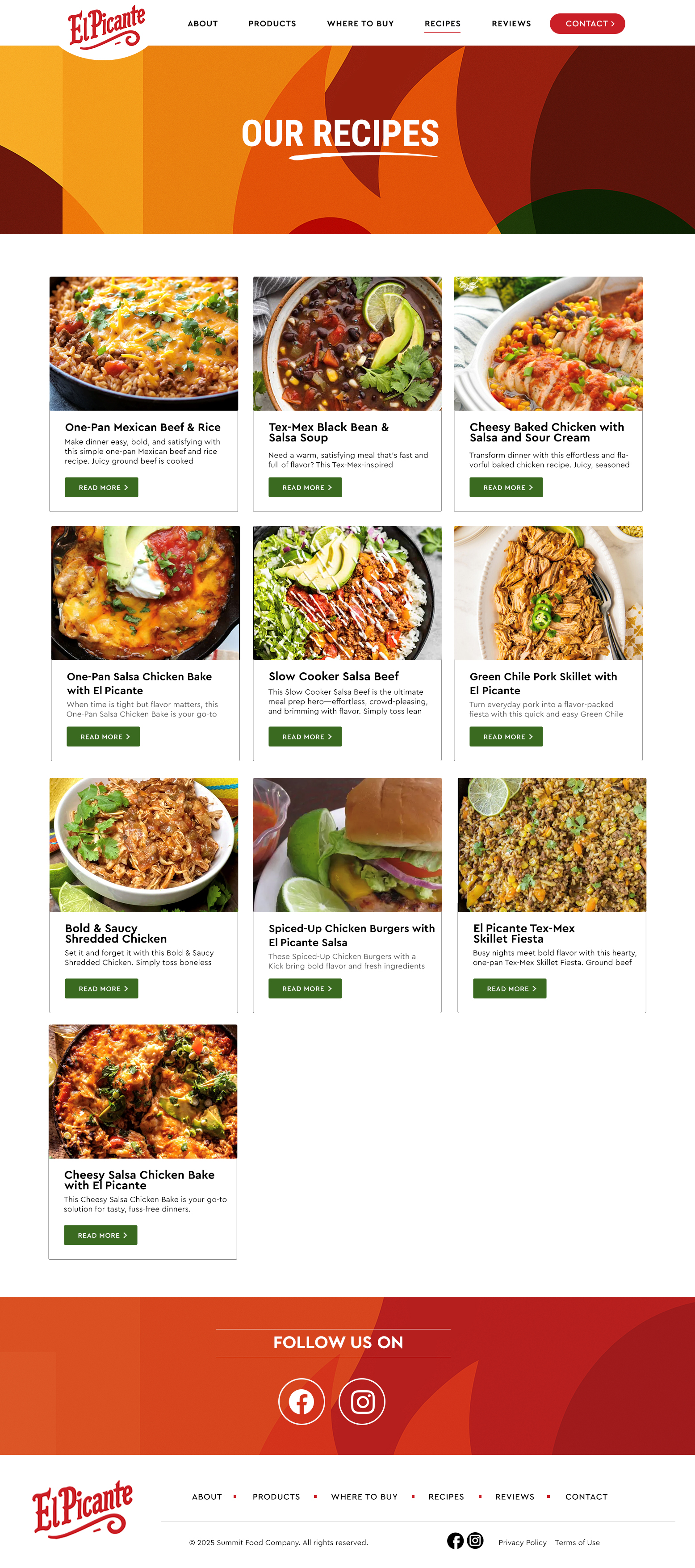Select Reviews in the top navigation
This screenshot has width=695, height=1568.
[511, 24]
